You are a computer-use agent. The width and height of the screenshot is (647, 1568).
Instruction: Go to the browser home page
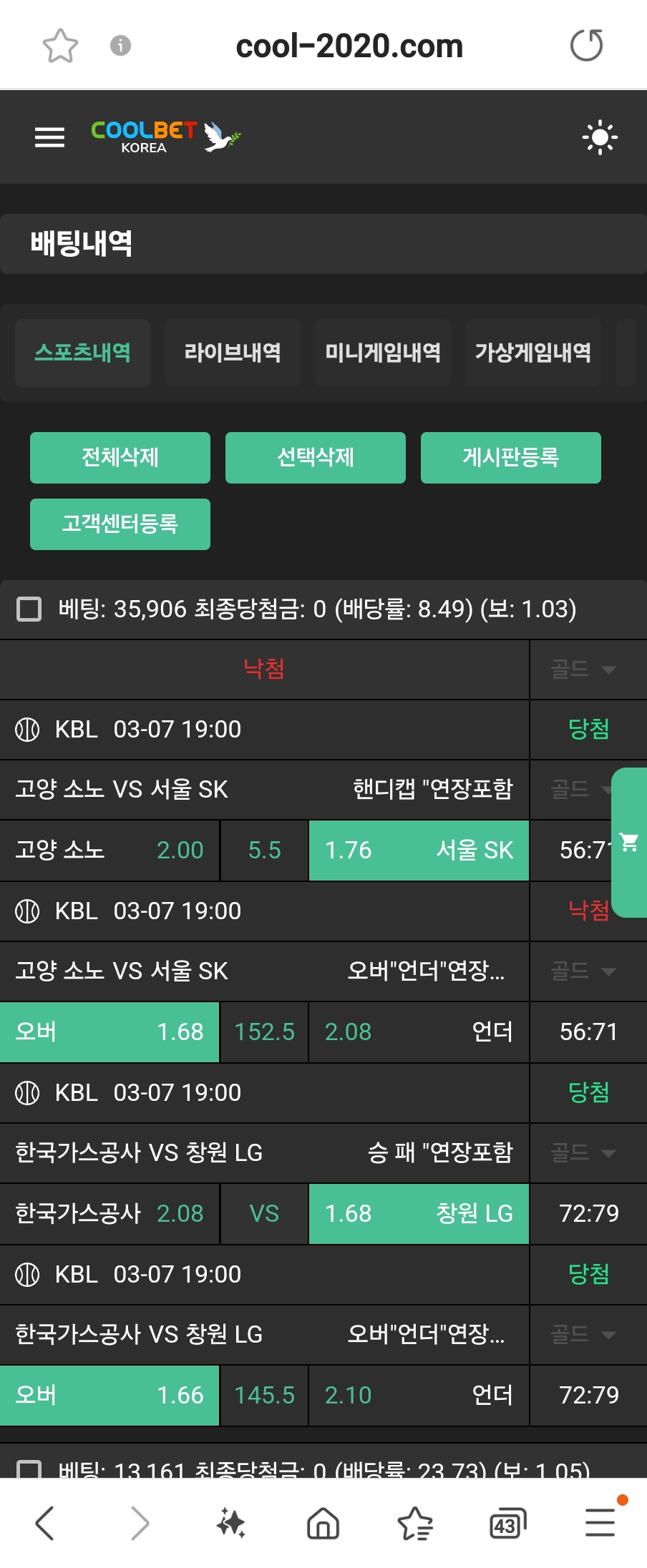(323, 1523)
